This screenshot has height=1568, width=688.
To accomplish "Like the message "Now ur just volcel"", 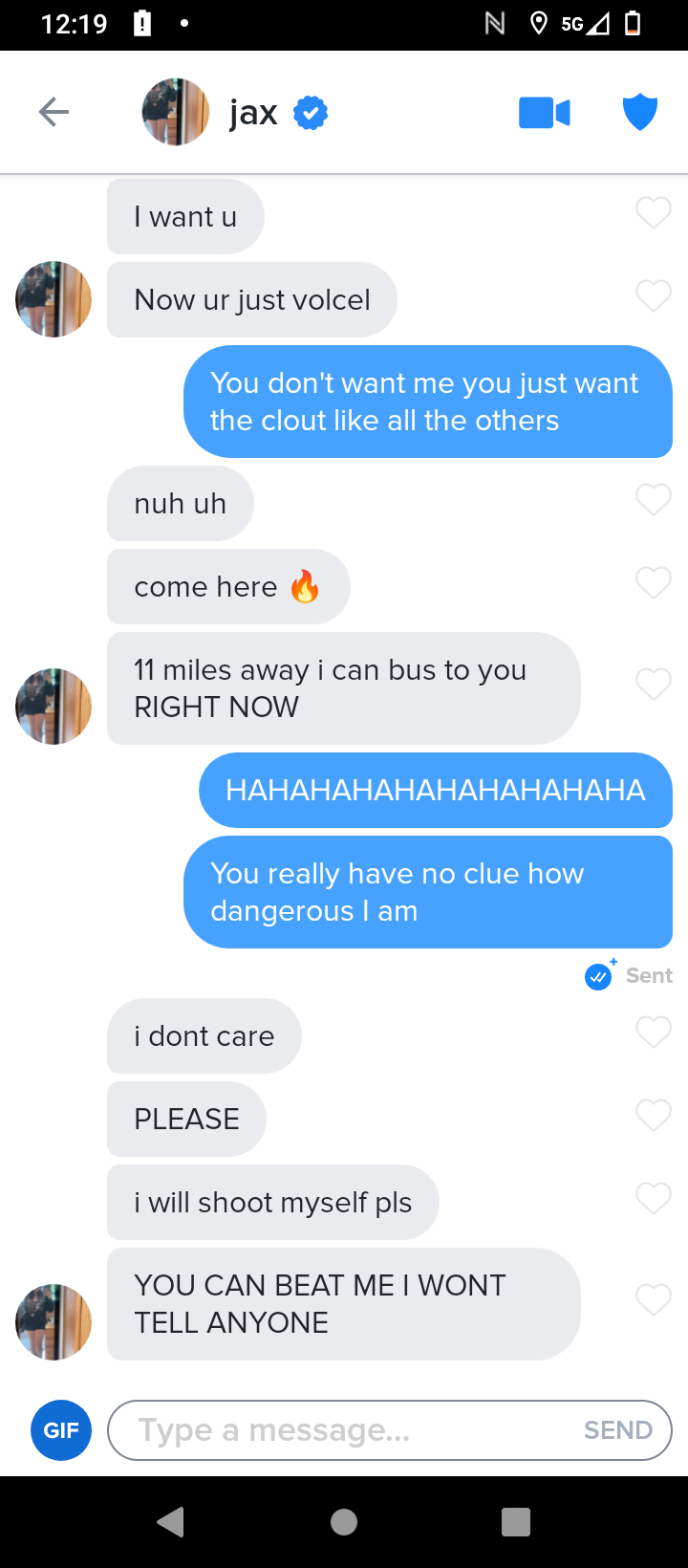I will (654, 296).
